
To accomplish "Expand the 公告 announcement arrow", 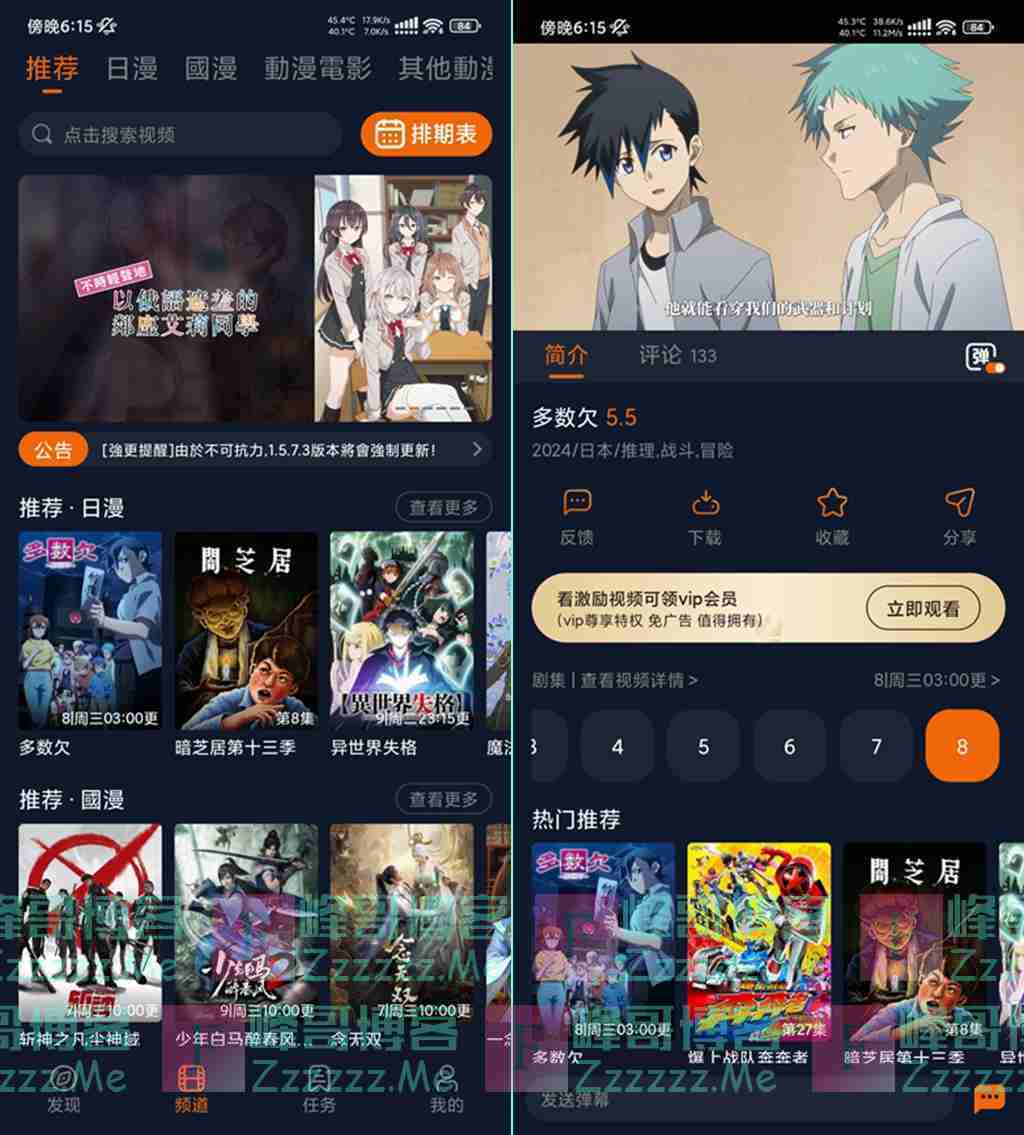I will pyautogui.click(x=477, y=450).
